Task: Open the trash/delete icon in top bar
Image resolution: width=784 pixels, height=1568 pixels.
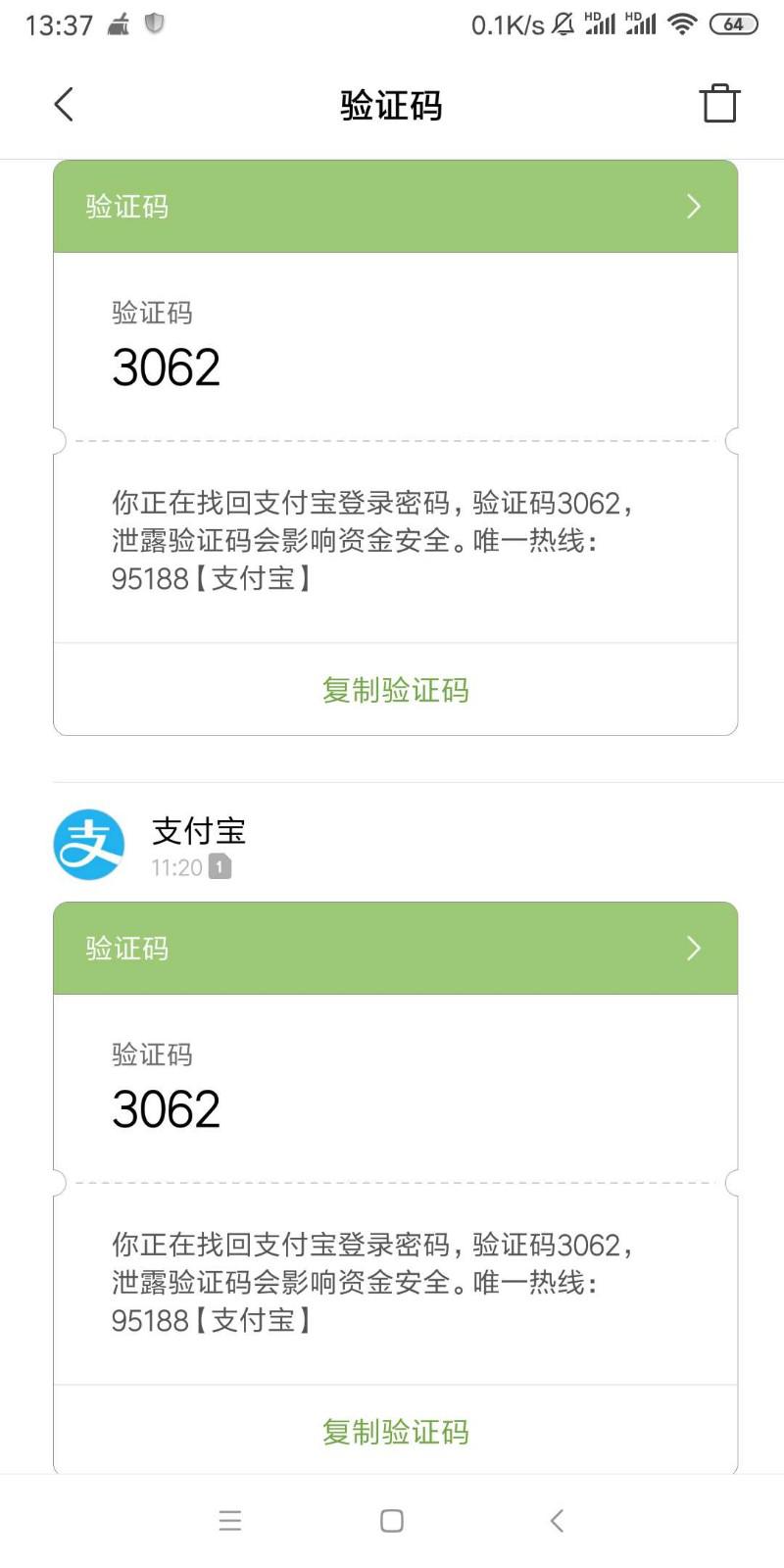Action: pos(720,102)
